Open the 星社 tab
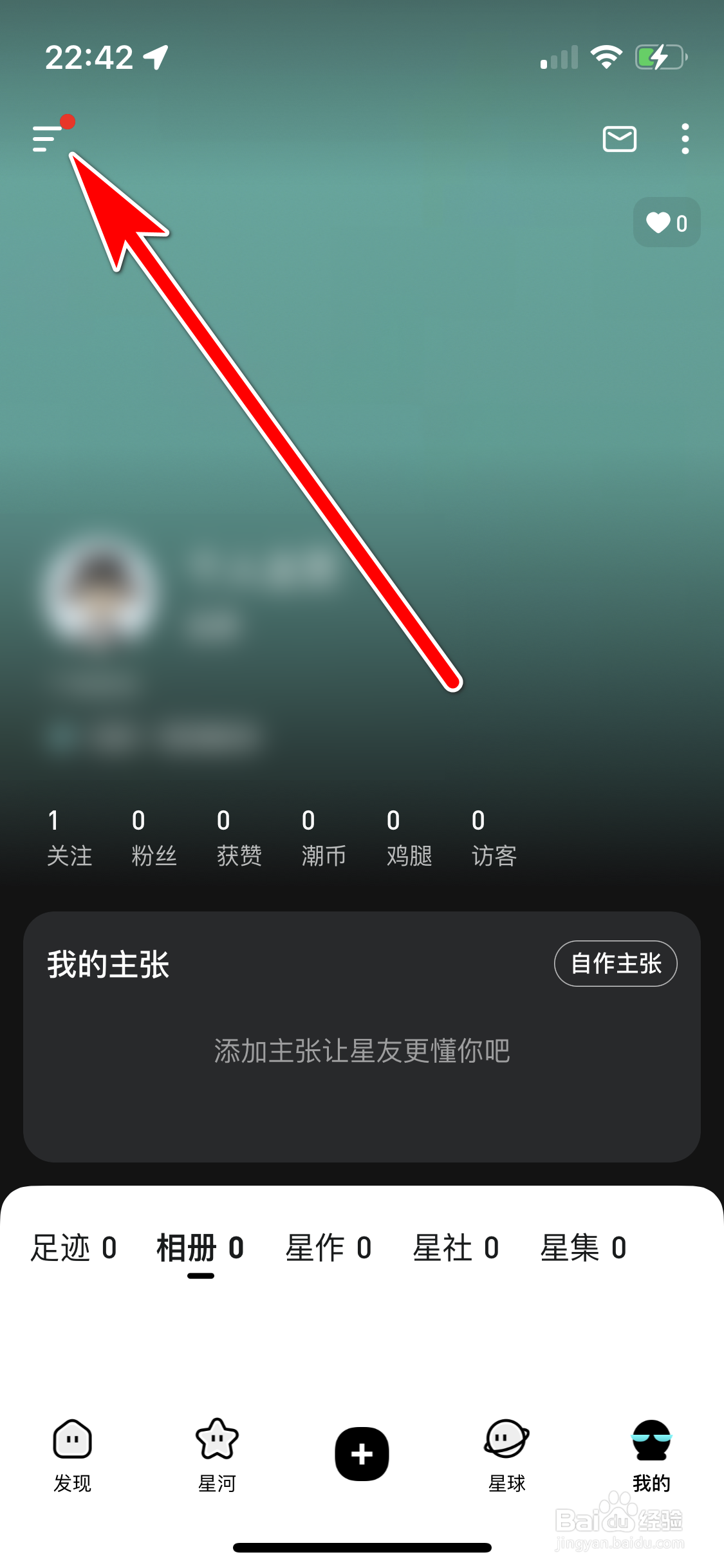This screenshot has height=1568, width=724. click(456, 1247)
